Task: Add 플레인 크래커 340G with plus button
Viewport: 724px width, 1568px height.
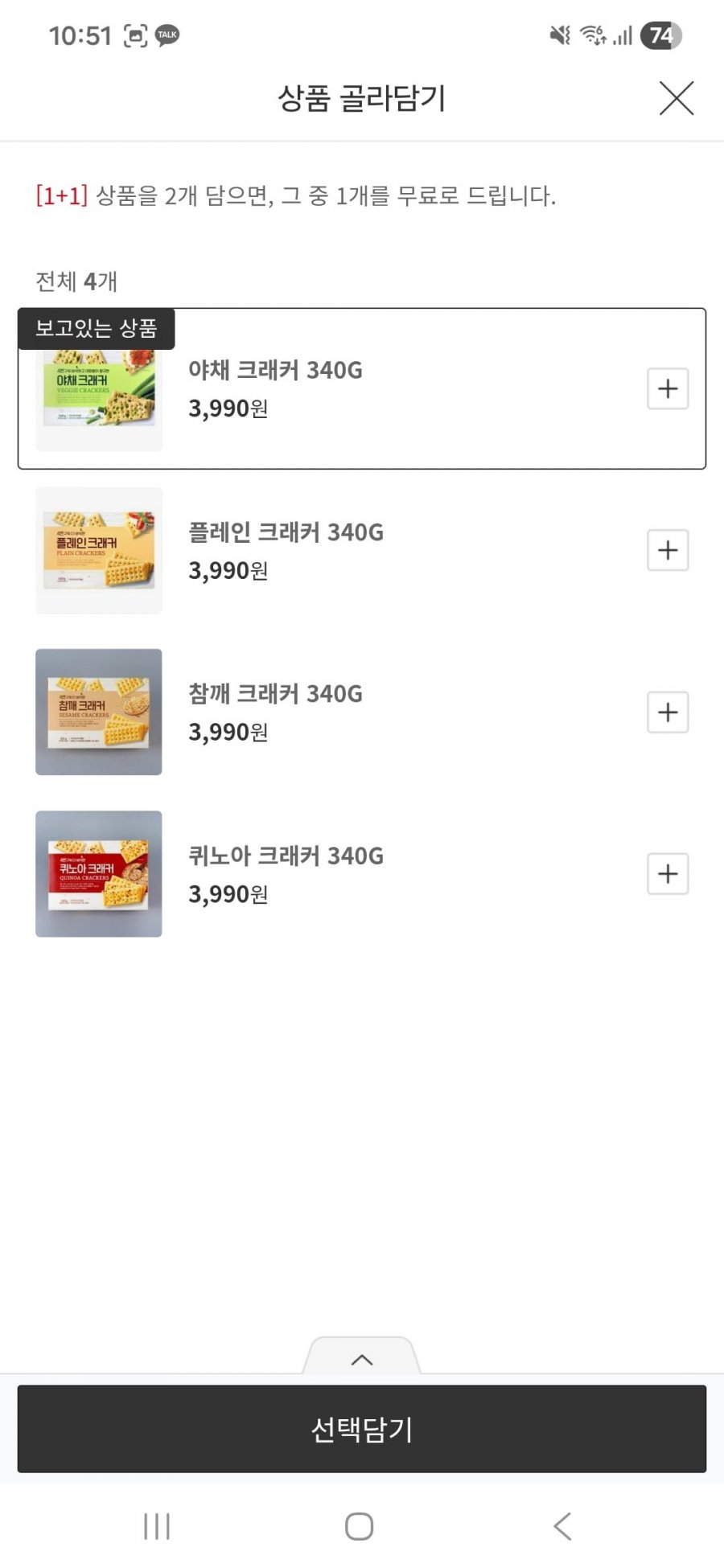Action: [668, 551]
